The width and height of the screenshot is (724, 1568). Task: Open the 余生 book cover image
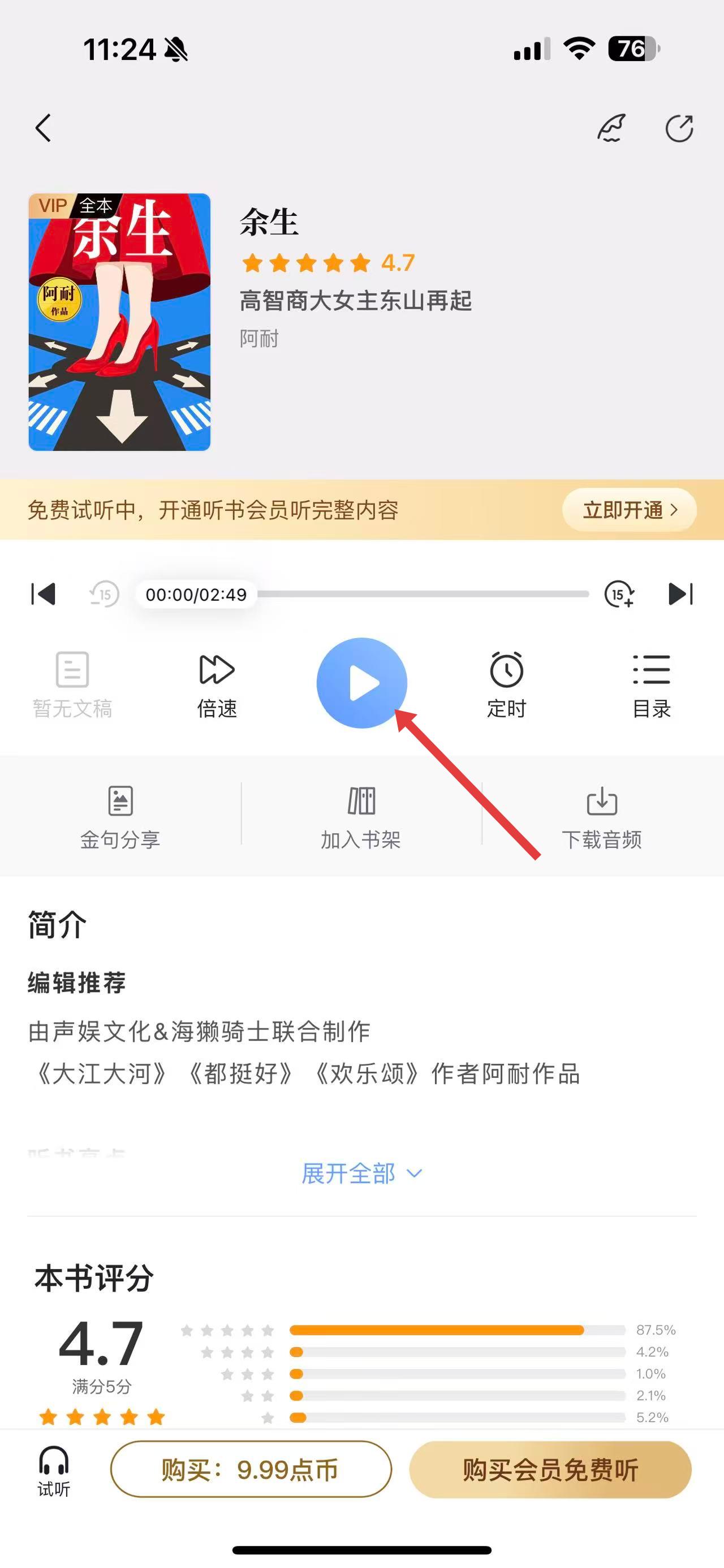pos(119,322)
